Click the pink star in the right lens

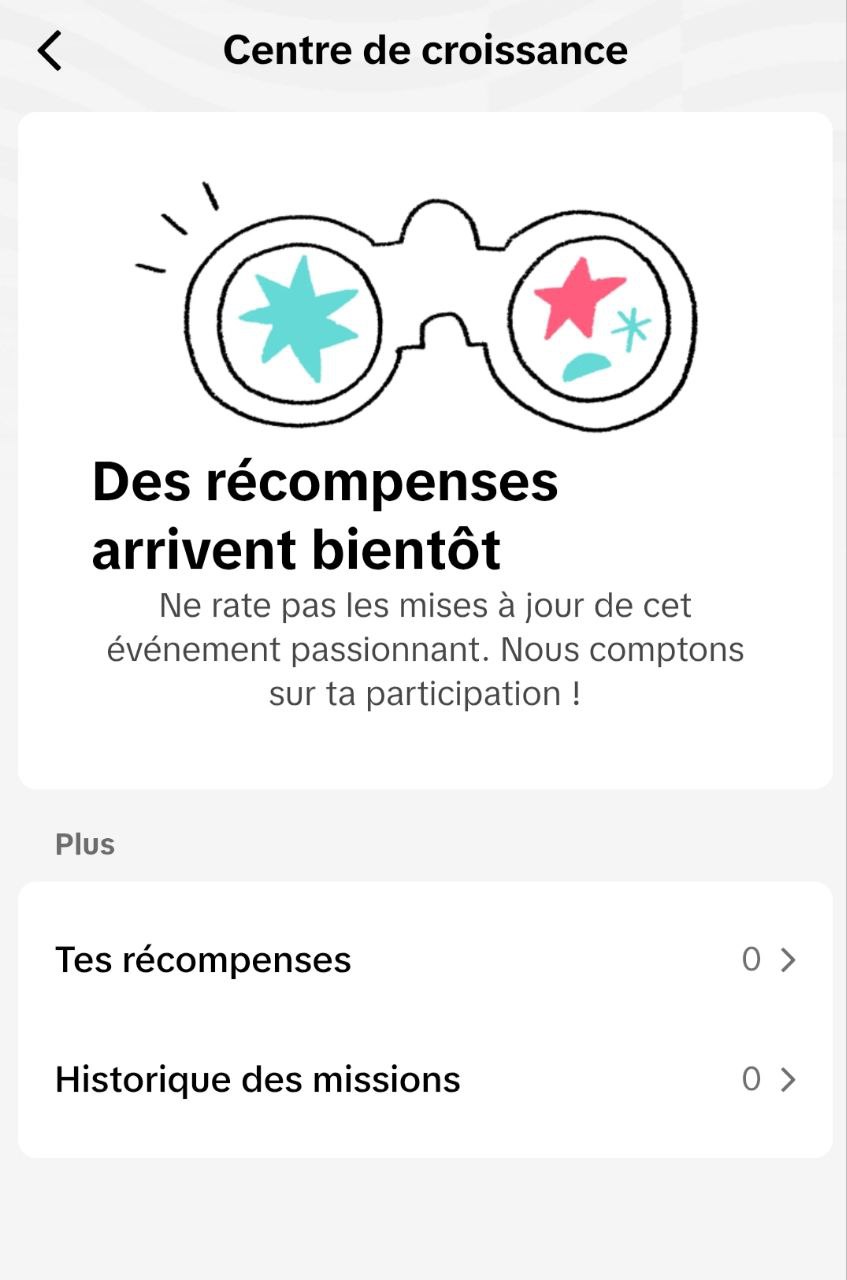[580, 300]
